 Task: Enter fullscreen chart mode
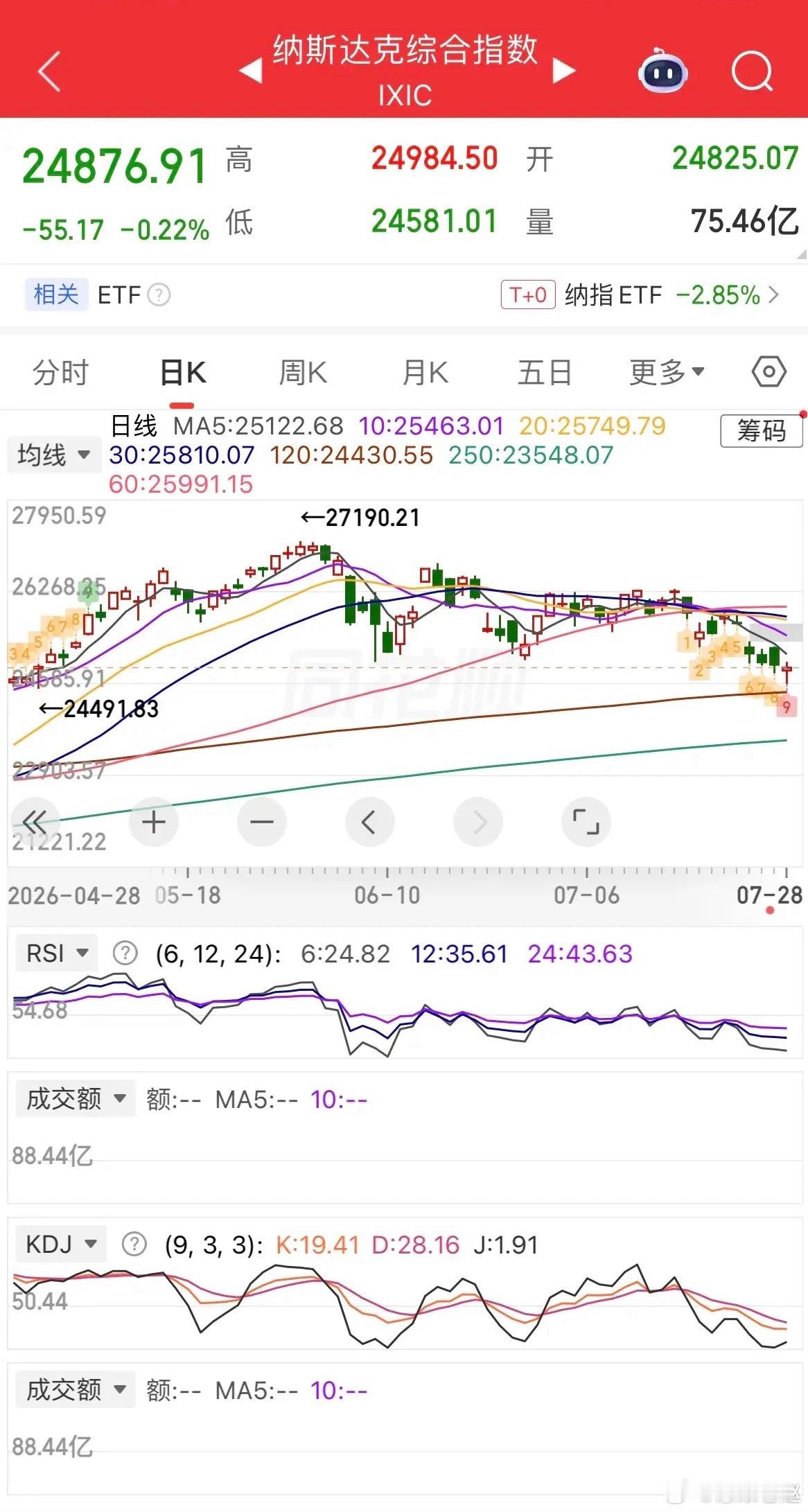[586, 823]
